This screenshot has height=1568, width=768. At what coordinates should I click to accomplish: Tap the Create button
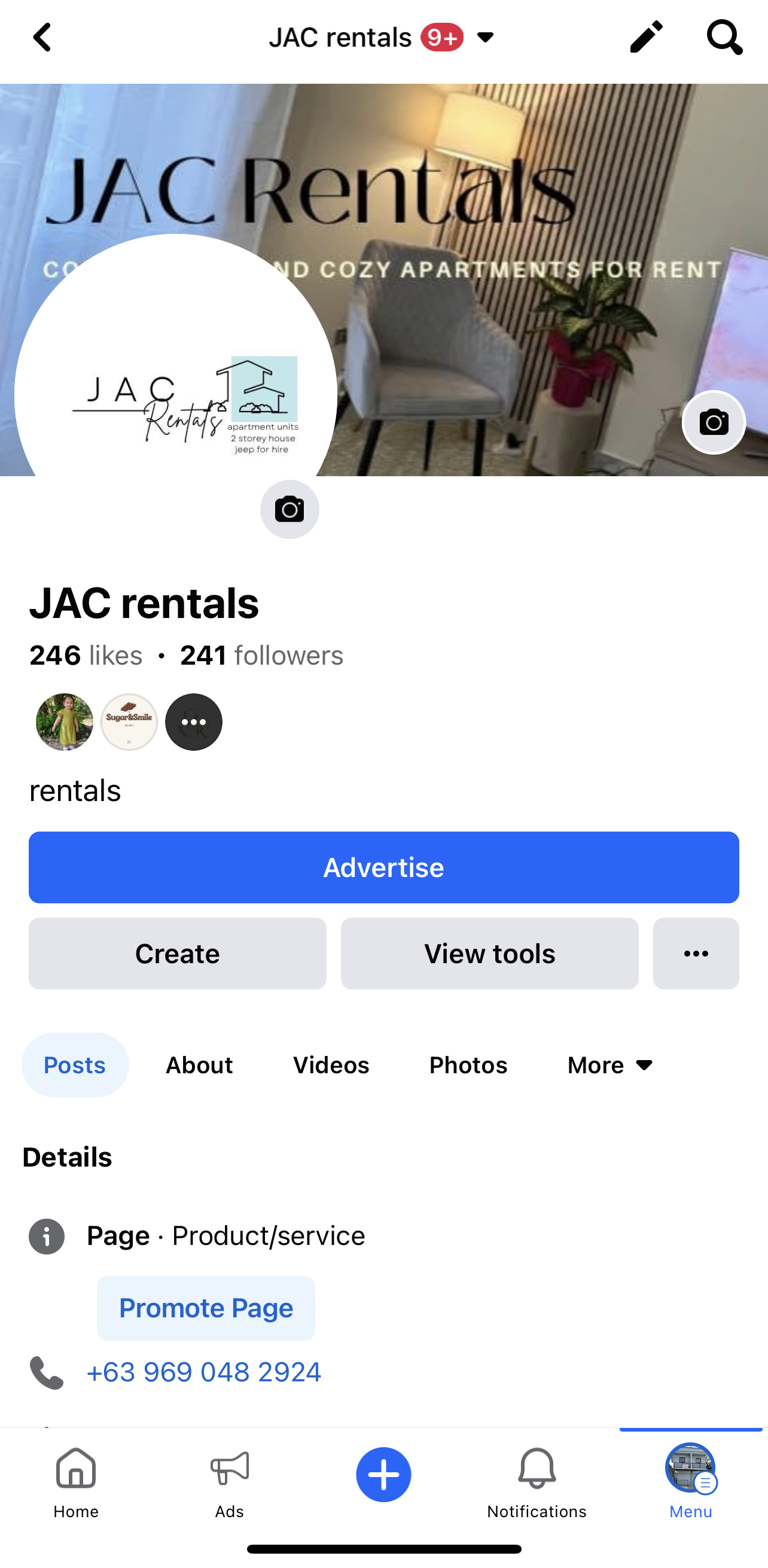(x=177, y=954)
